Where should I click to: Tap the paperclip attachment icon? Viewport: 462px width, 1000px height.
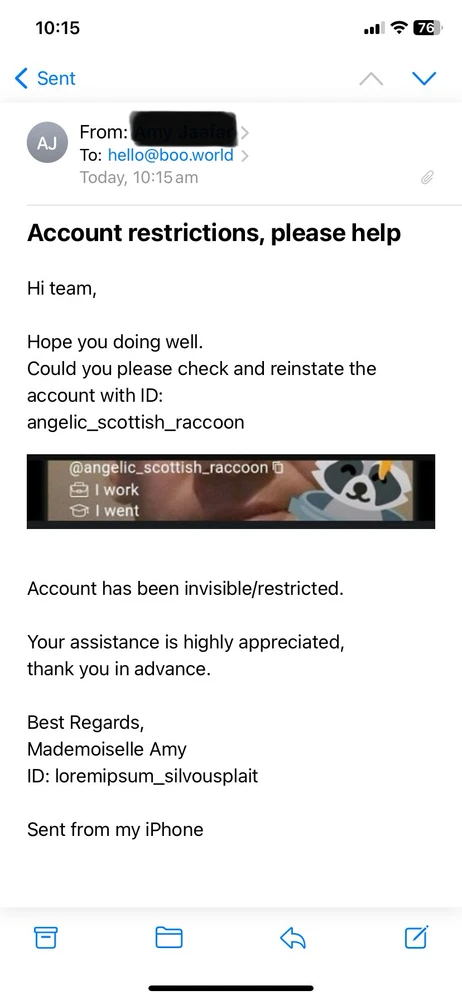427,177
